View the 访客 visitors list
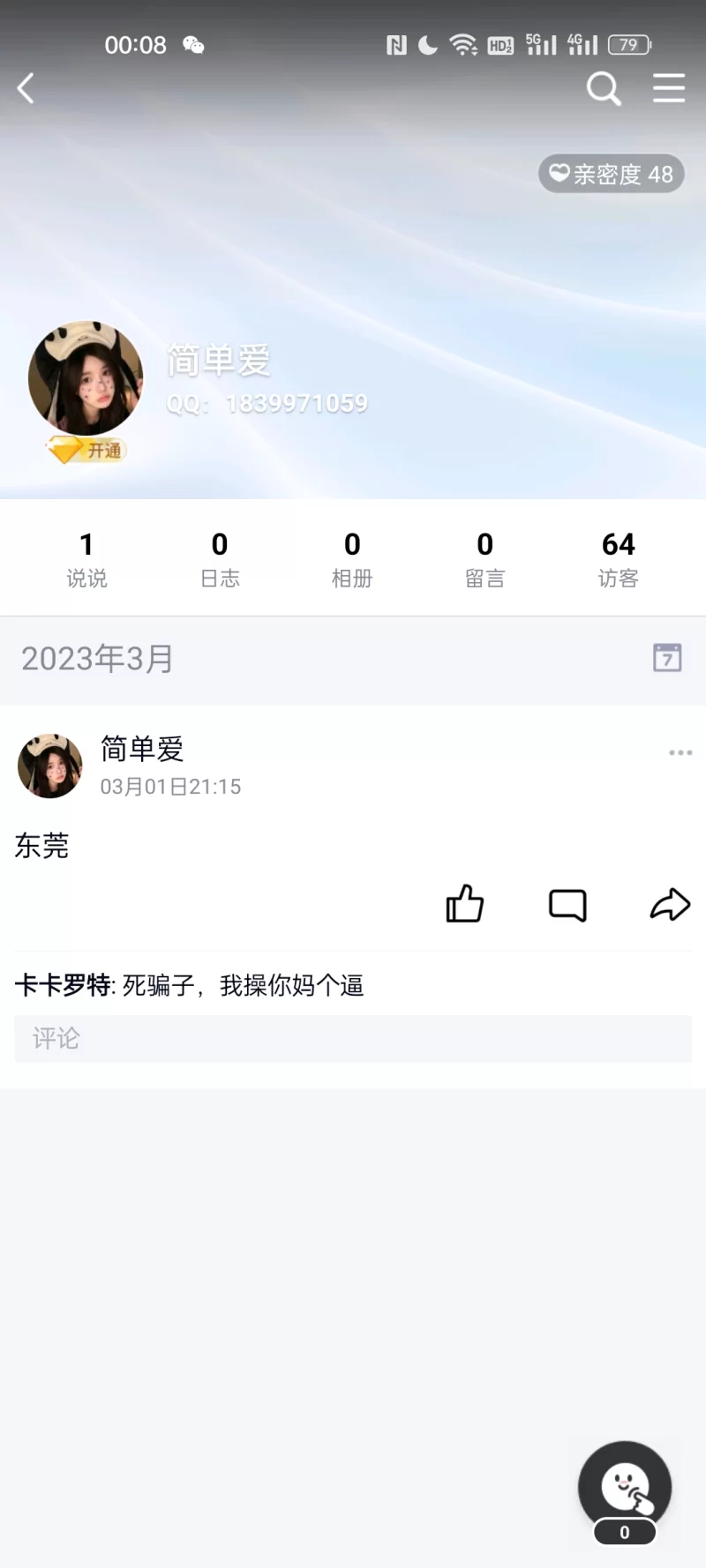The image size is (706, 1568). coord(618,559)
